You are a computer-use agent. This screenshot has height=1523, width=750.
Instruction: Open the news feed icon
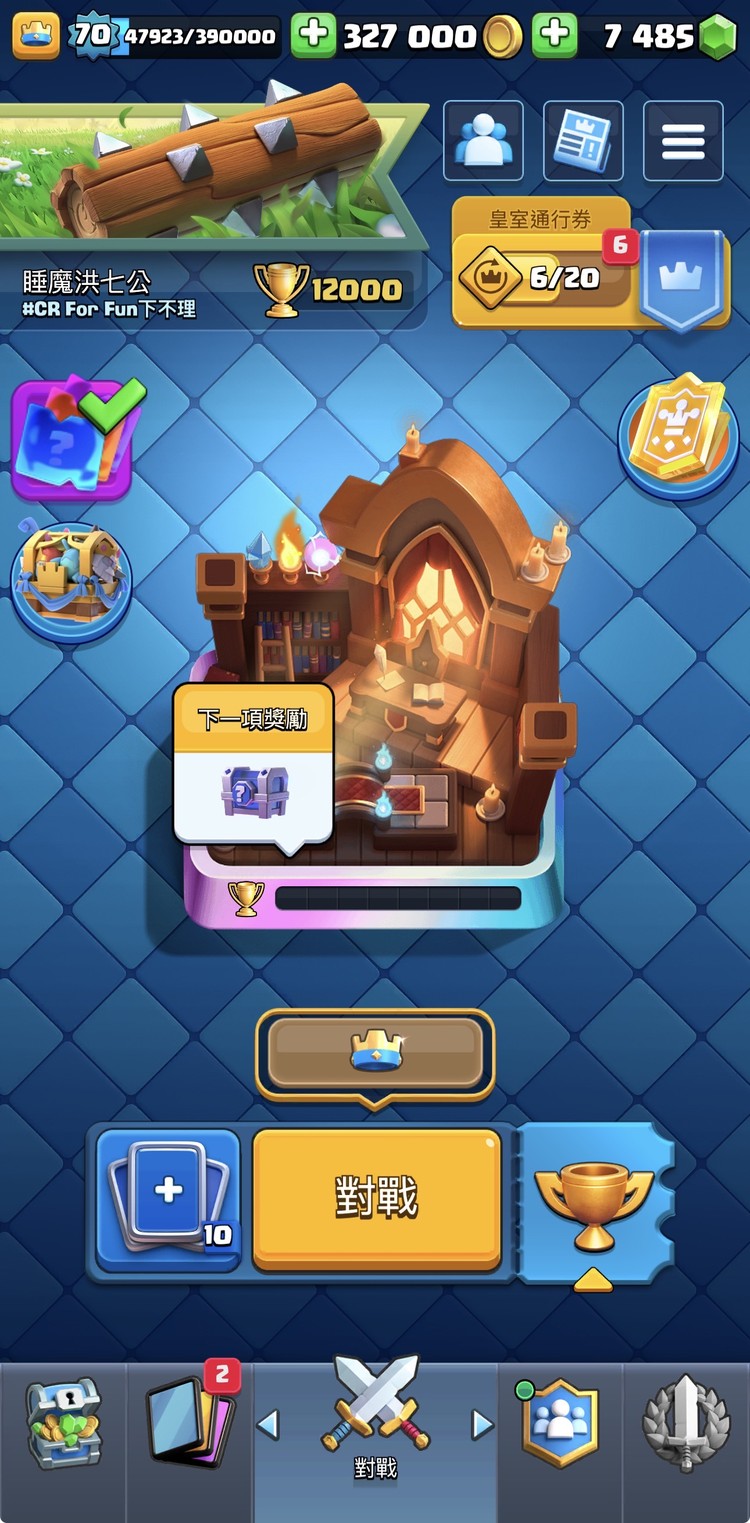583,141
